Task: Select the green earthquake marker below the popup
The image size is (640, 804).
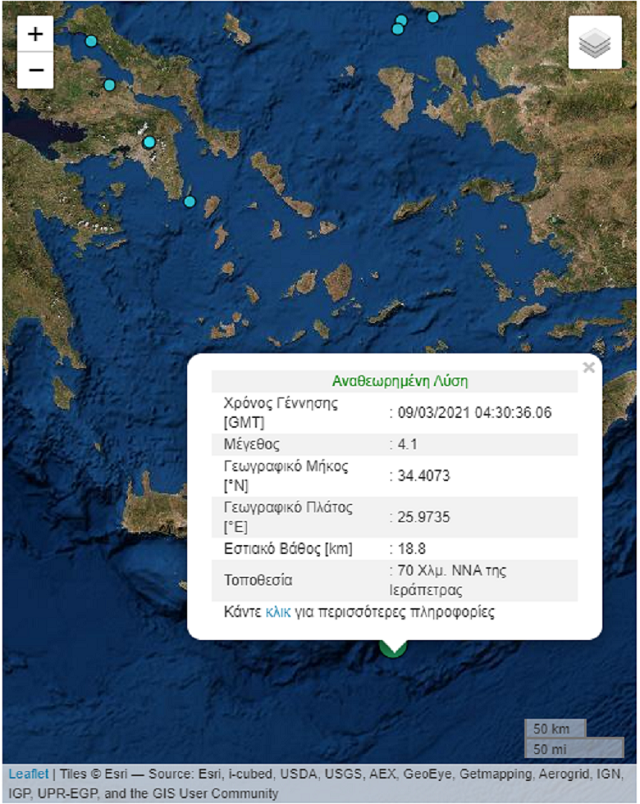Action: [x=394, y=649]
